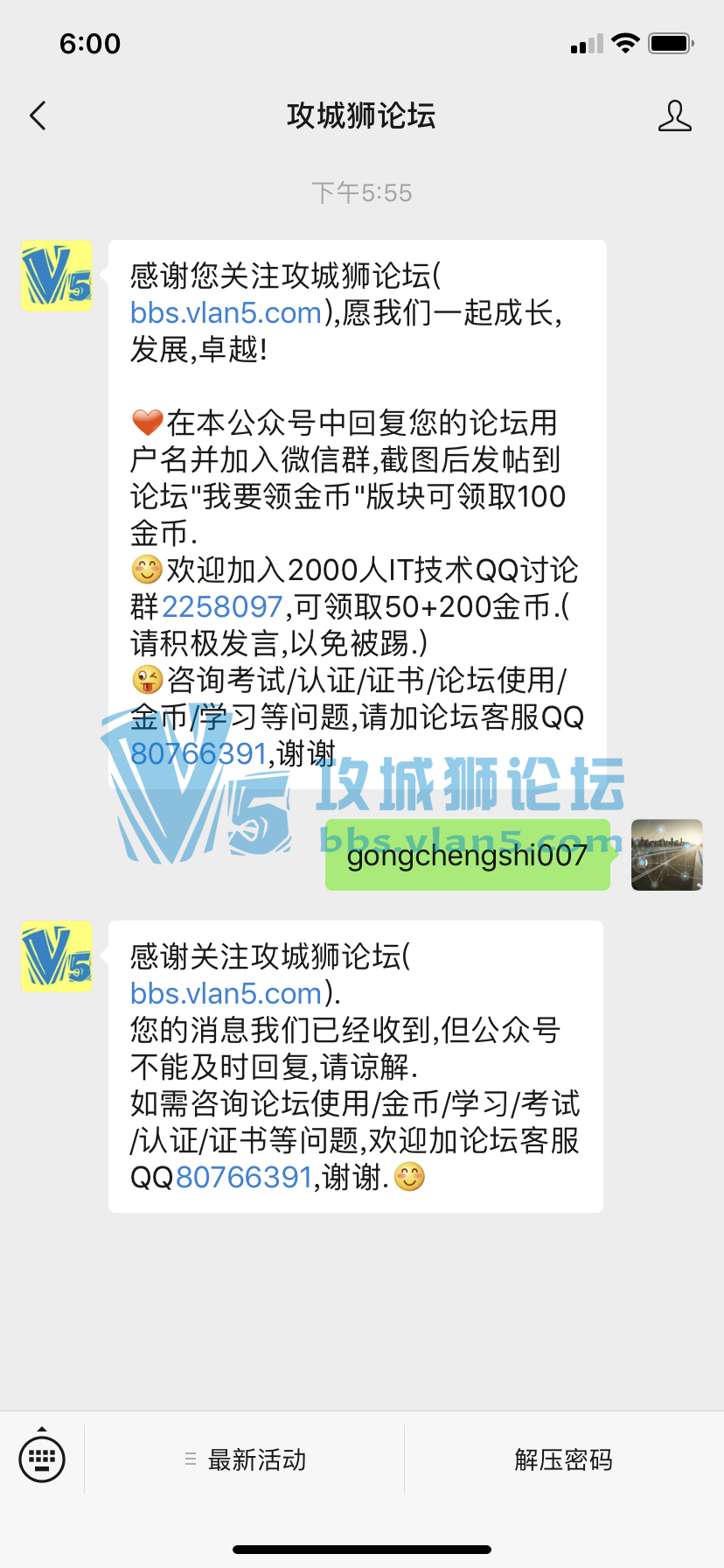The height and width of the screenshot is (1568, 724).
Task: Go back from the 攻城狮论坛 chat
Action: click(x=38, y=115)
